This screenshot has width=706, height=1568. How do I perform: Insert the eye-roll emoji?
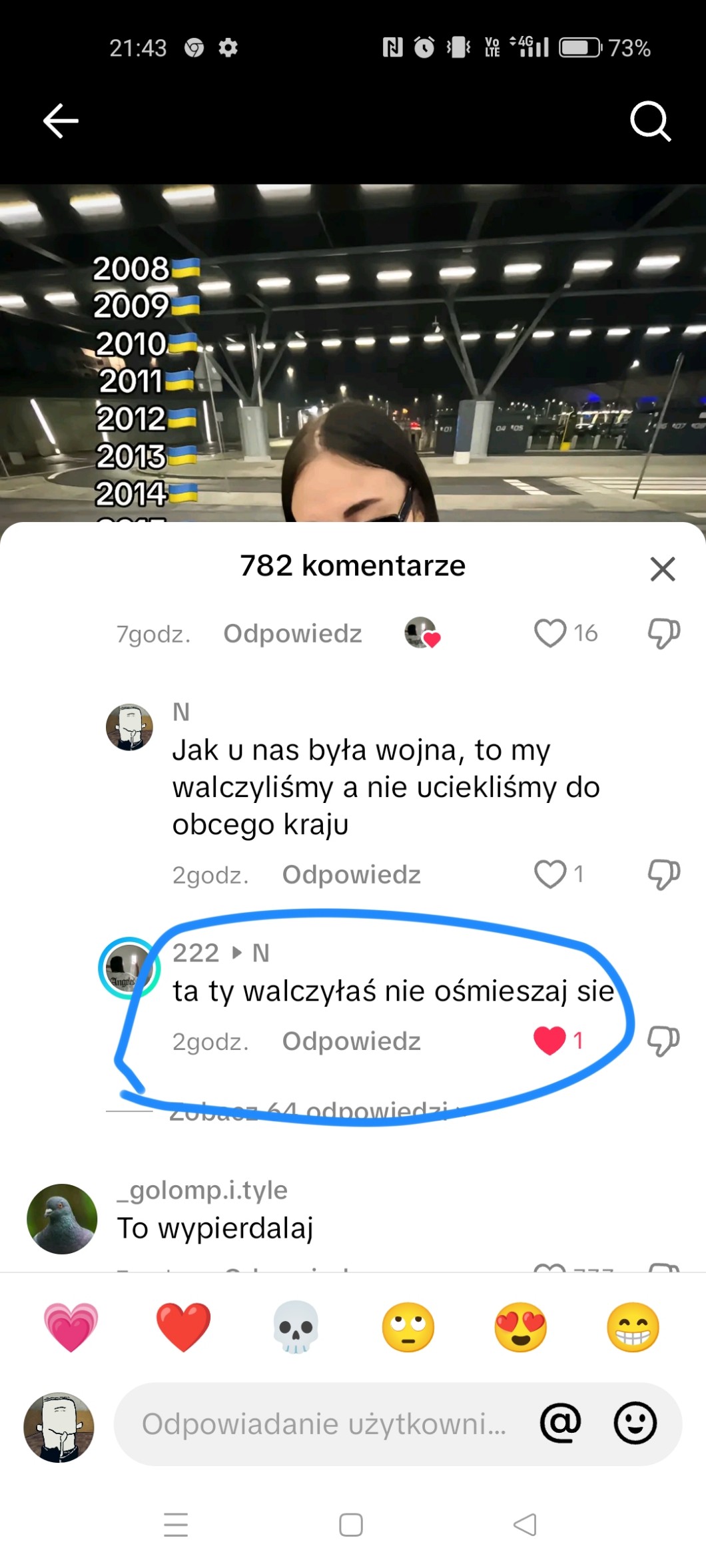tap(408, 1327)
